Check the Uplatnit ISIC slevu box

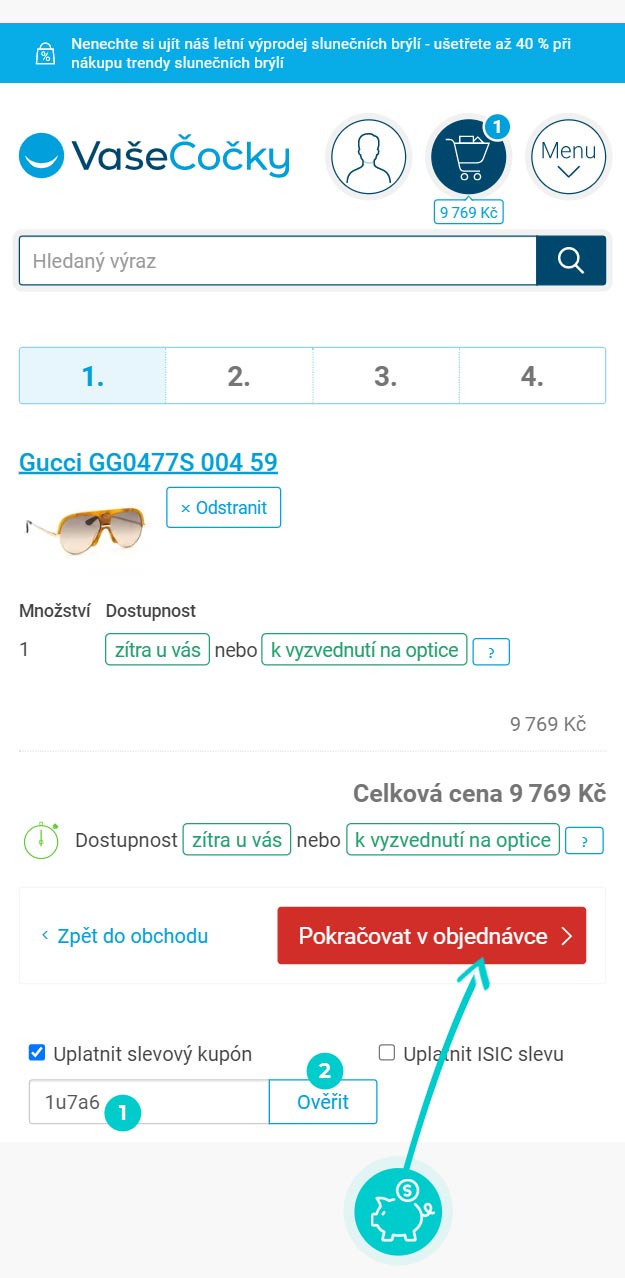click(x=387, y=1052)
